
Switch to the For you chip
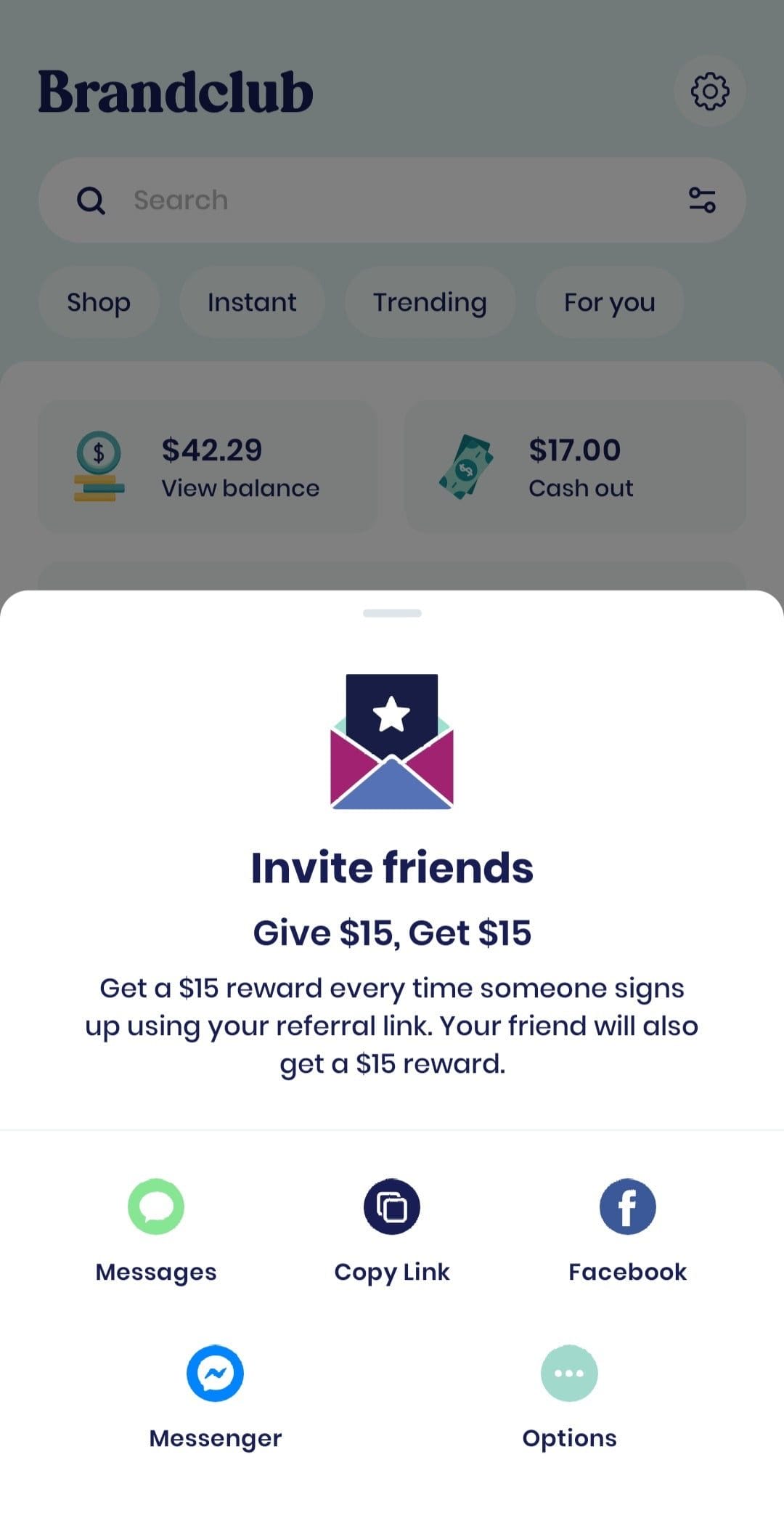[x=610, y=301]
